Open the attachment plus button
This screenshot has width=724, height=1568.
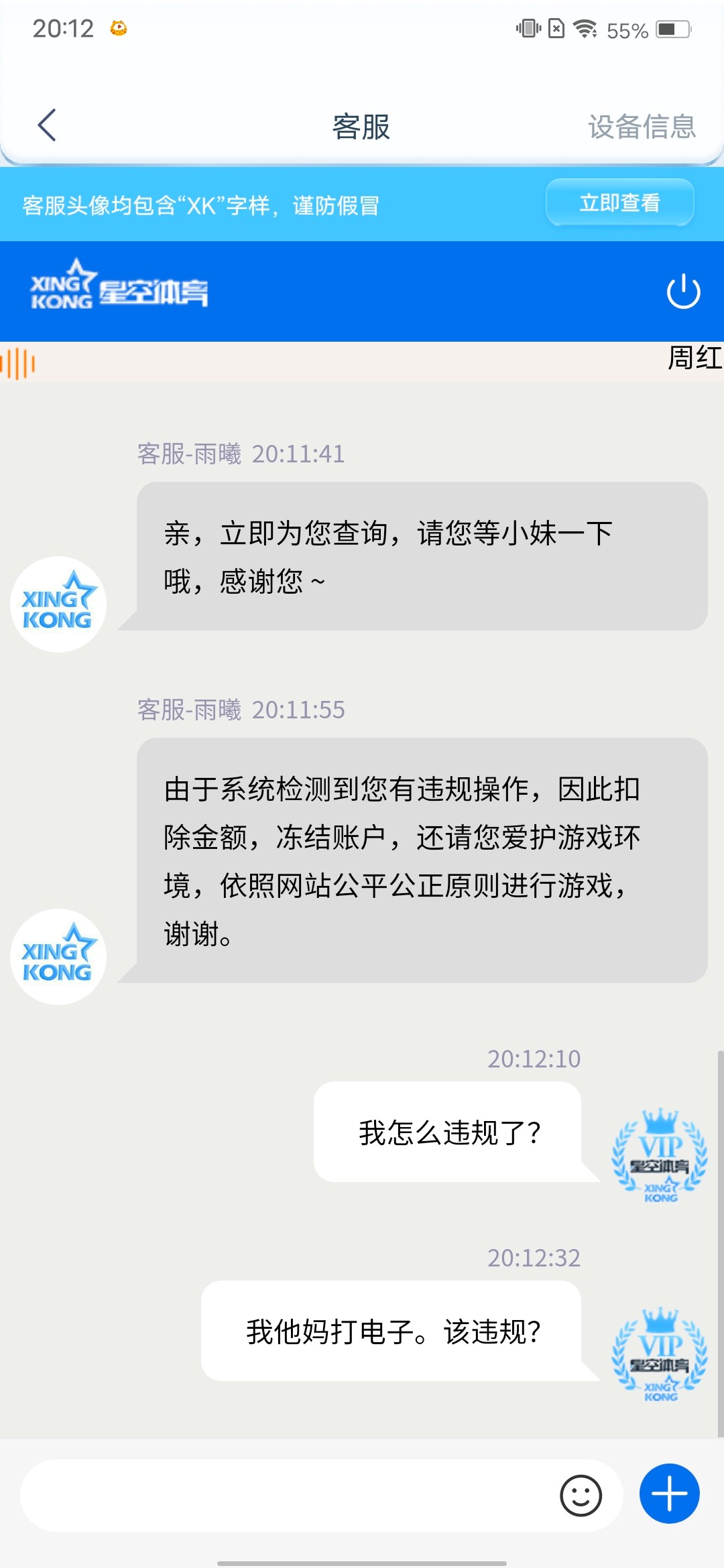pyautogui.click(x=669, y=1494)
